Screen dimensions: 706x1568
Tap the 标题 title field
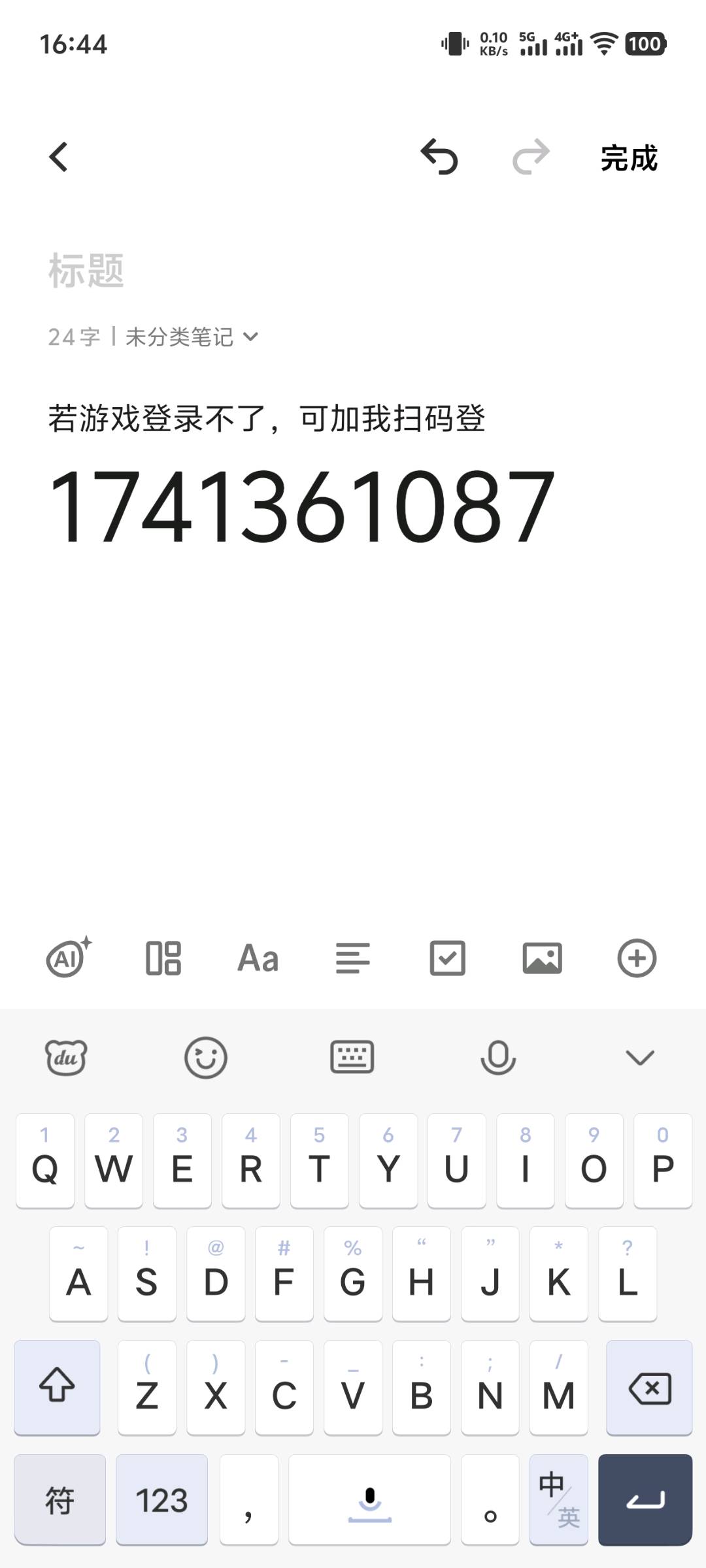(x=86, y=270)
